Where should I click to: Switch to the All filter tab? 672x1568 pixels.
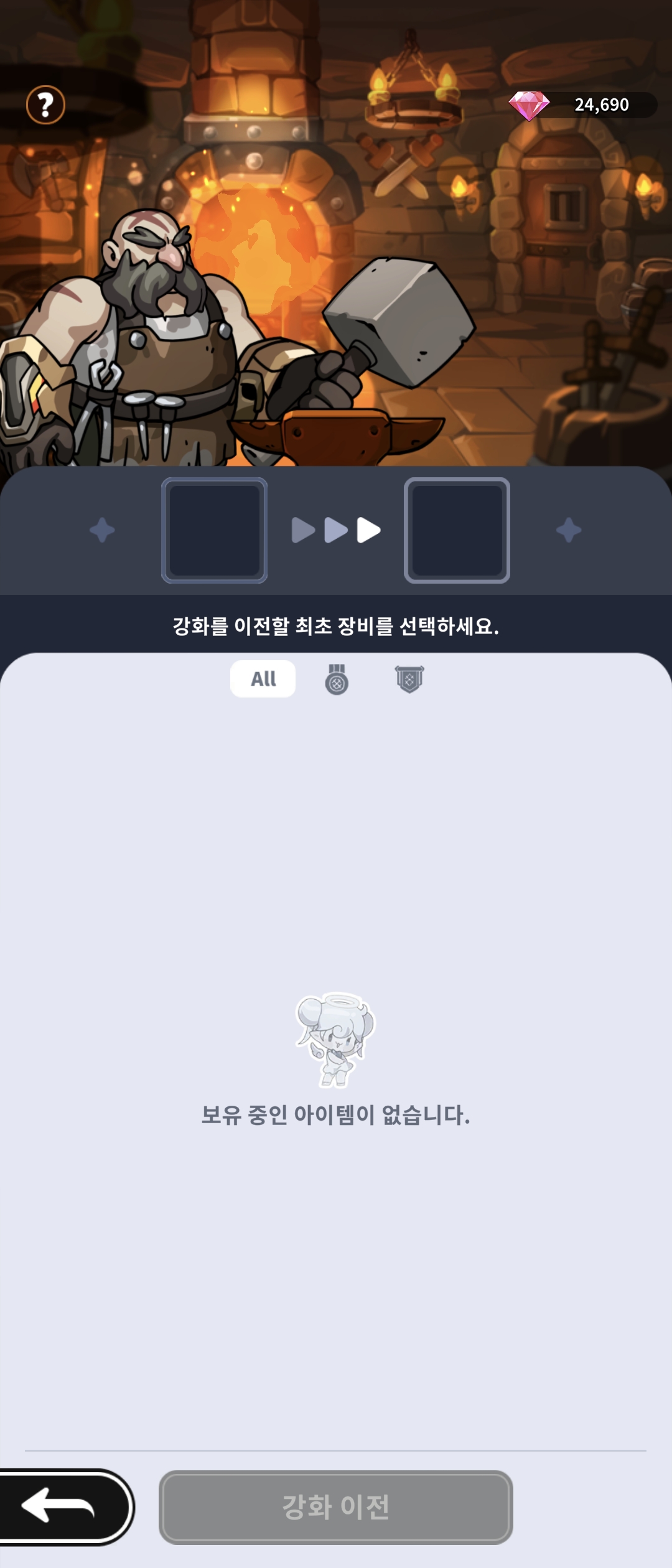[263, 679]
